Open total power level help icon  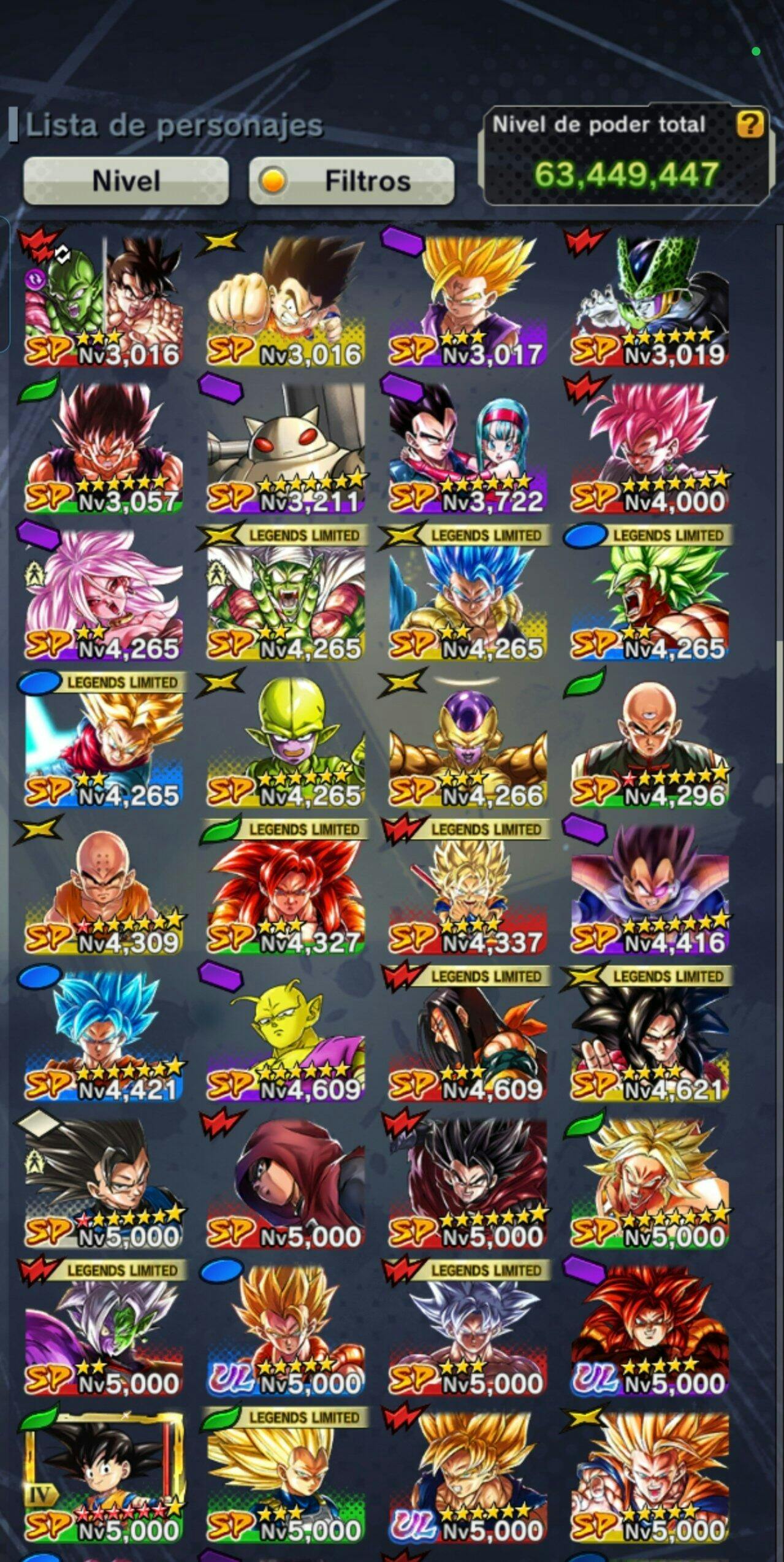tap(749, 125)
